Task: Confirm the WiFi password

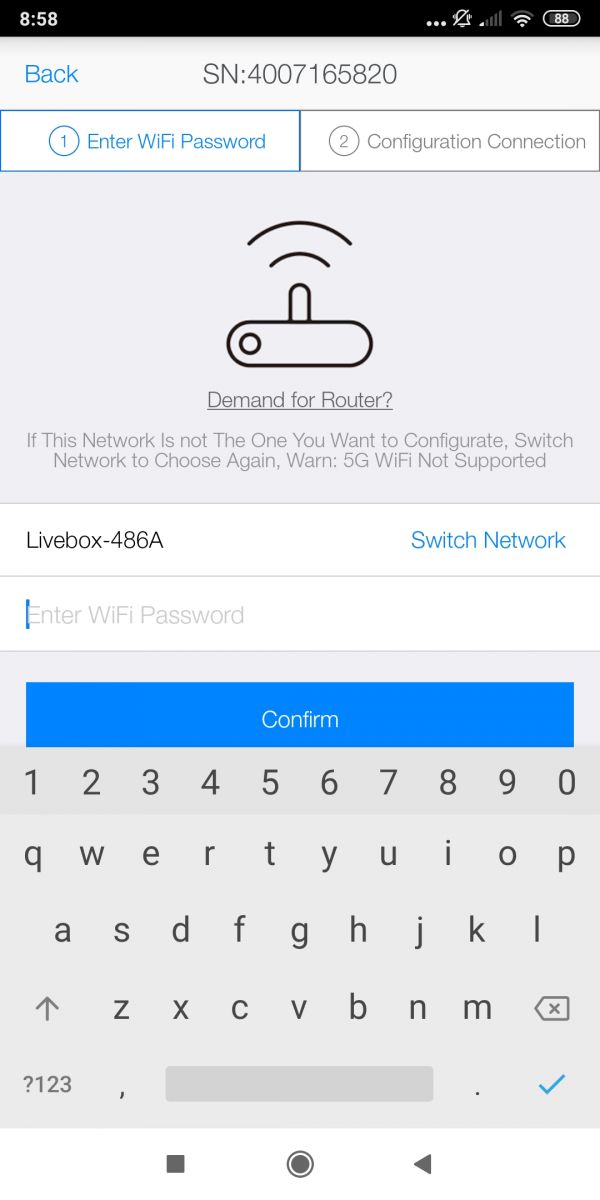Action: (x=300, y=719)
